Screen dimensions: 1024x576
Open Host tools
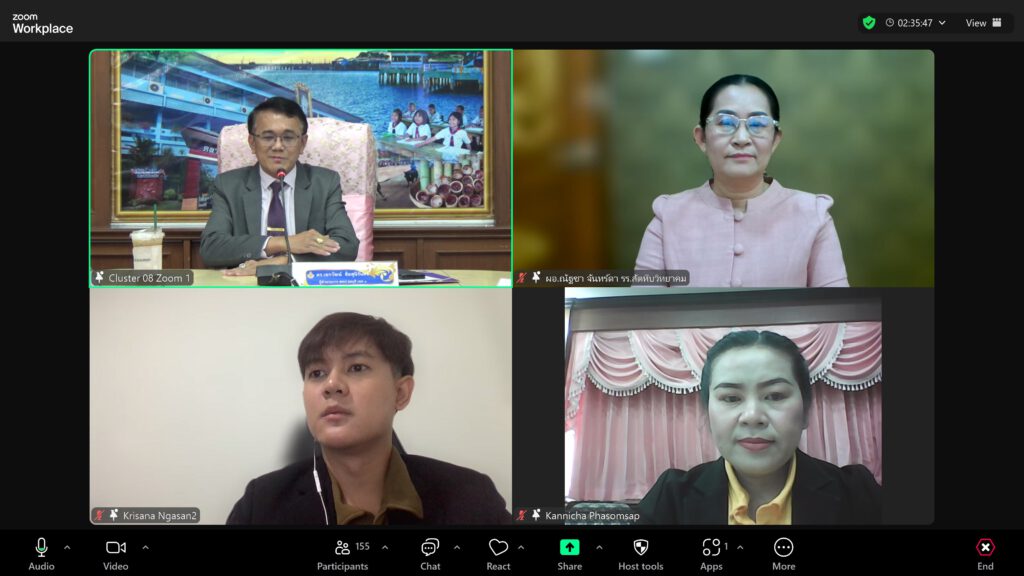point(641,553)
